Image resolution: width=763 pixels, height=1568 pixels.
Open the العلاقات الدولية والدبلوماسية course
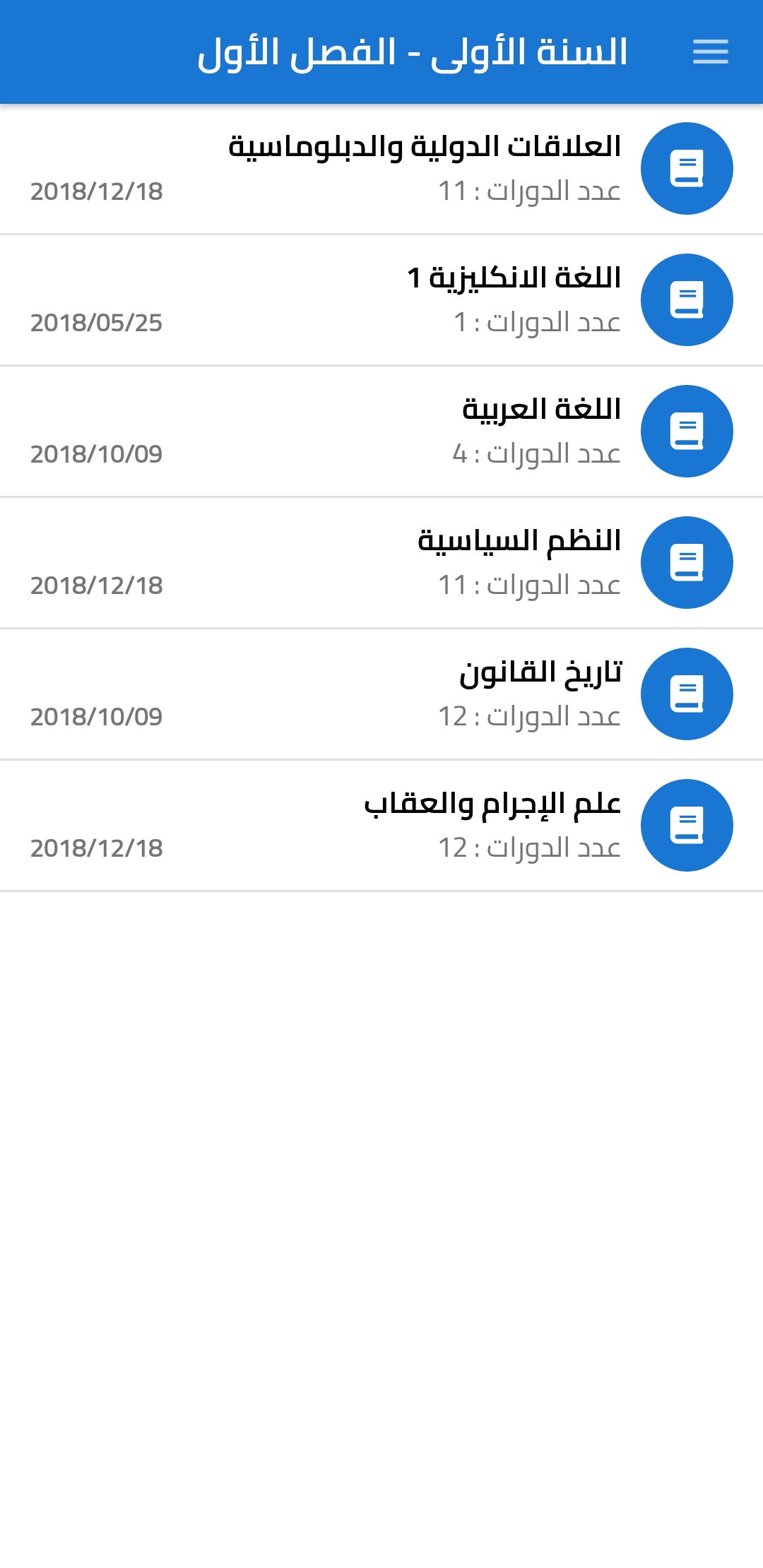[381, 168]
